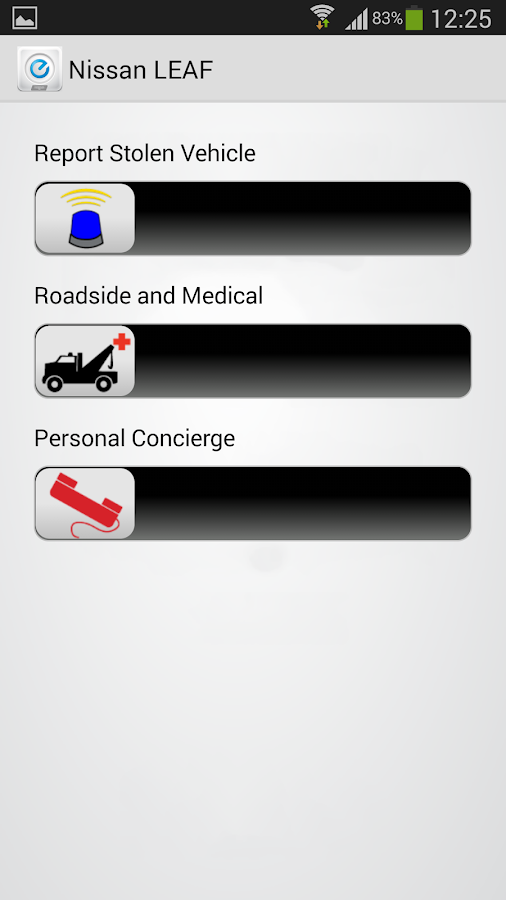Tap the Nissan LEAF app icon in header
The width and height of the screenshot is (506, 900).
(40, 69)
